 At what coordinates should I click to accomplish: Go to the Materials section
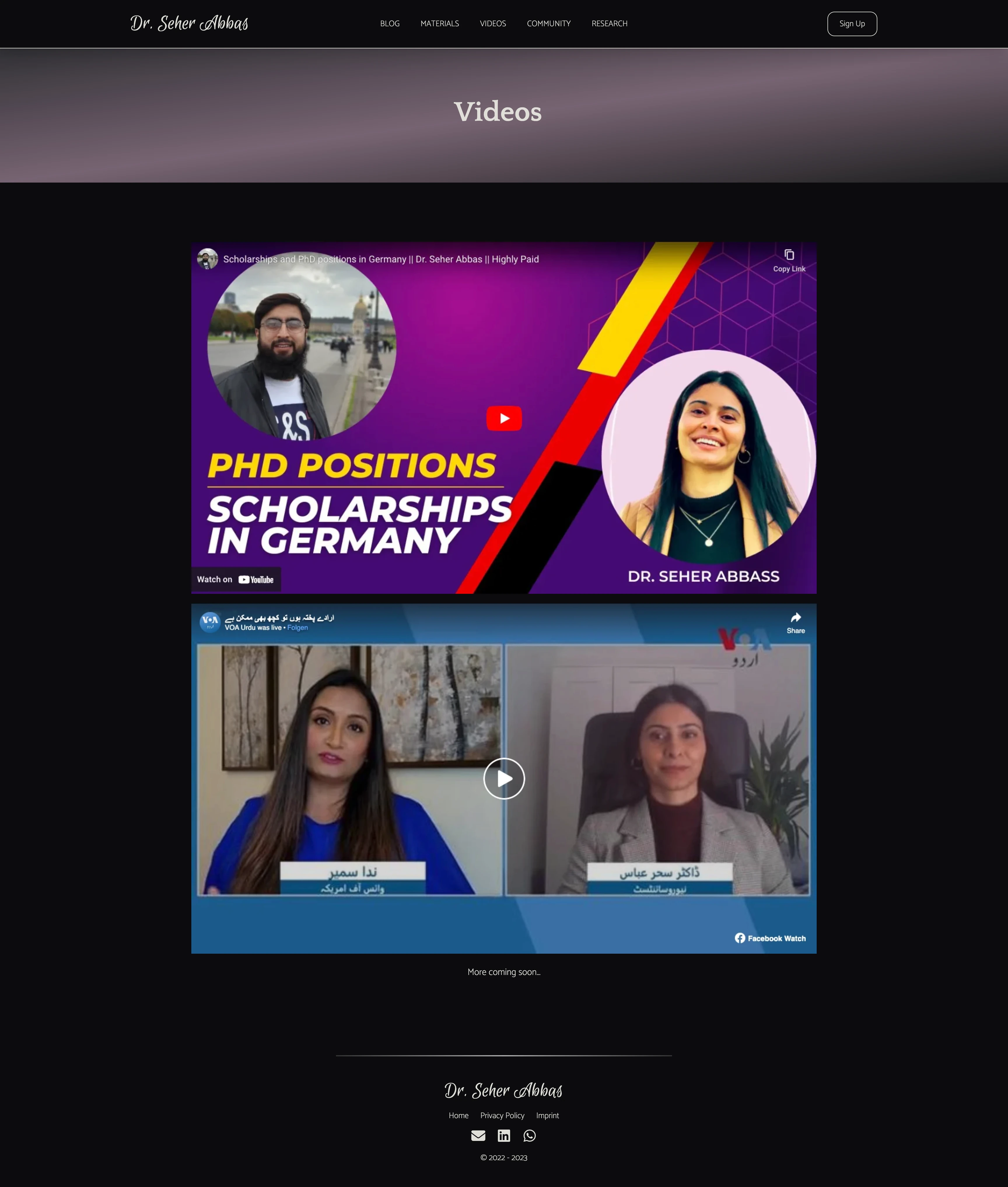(x=440, y=23)
